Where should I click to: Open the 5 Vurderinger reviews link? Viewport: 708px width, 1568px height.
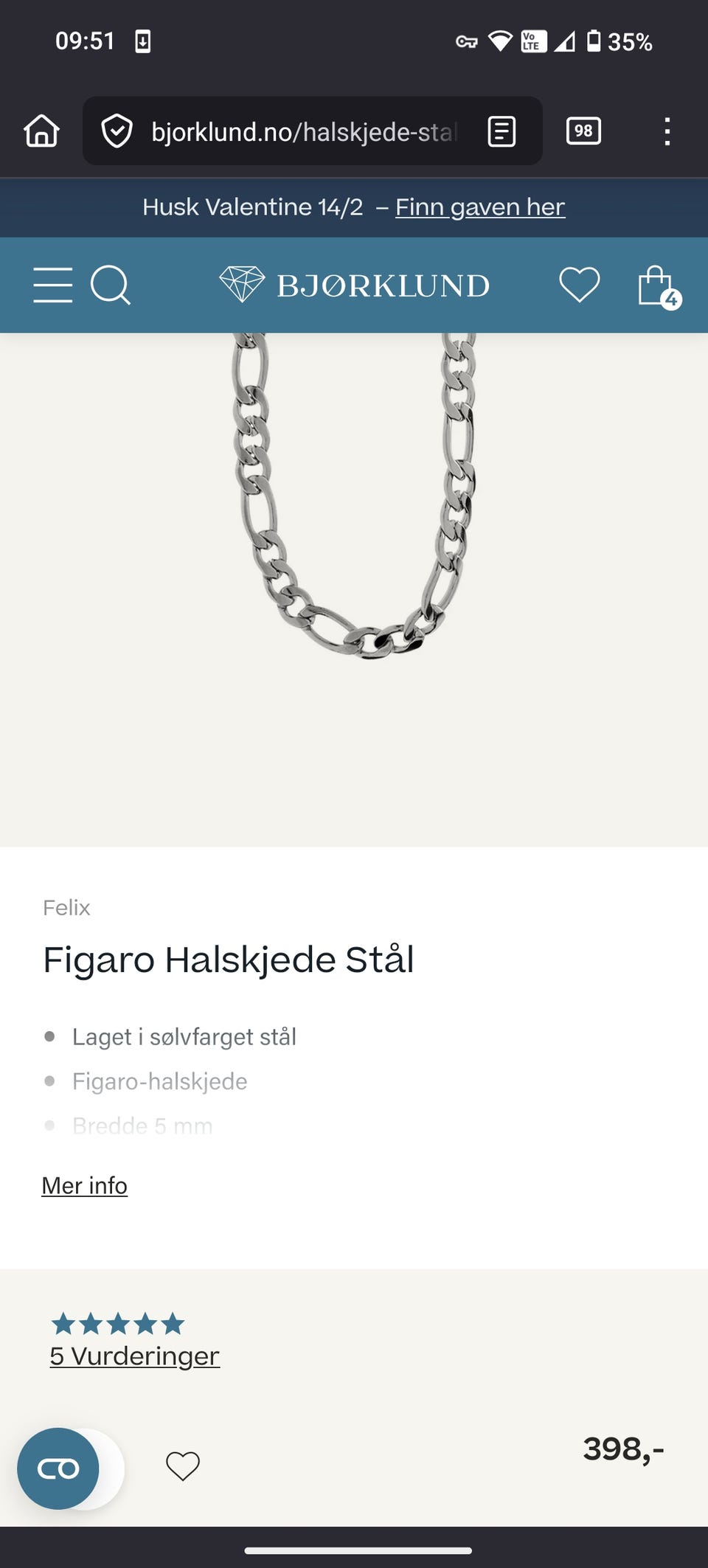click(133, 1356)
